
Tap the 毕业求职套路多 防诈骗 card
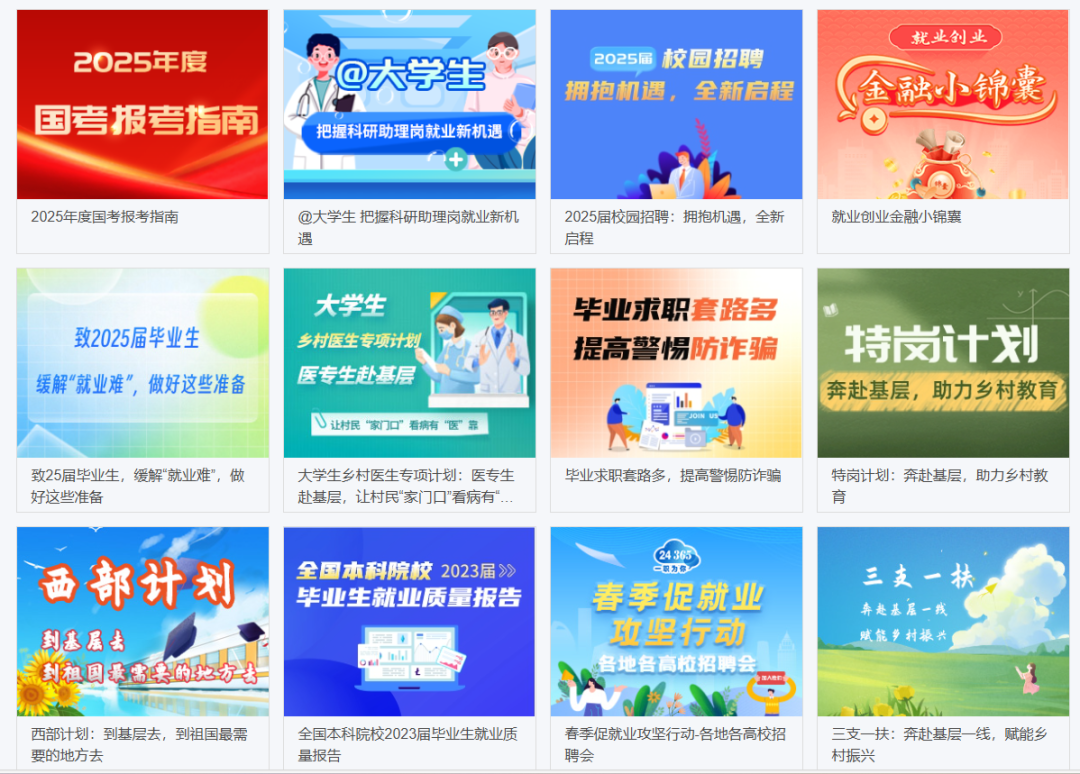click(676, 363)
